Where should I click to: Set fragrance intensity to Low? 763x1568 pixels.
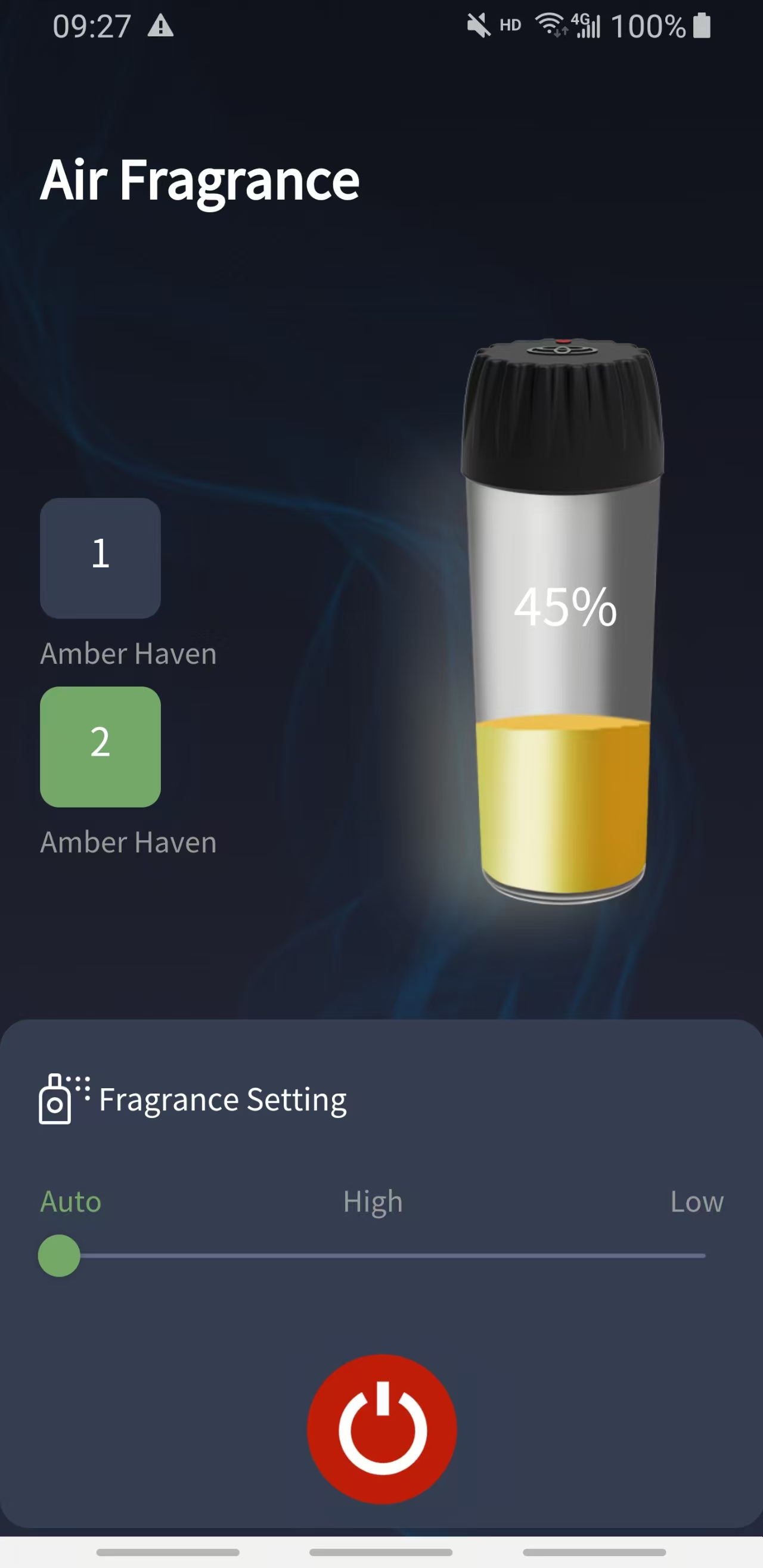[x=696, y=1201]
